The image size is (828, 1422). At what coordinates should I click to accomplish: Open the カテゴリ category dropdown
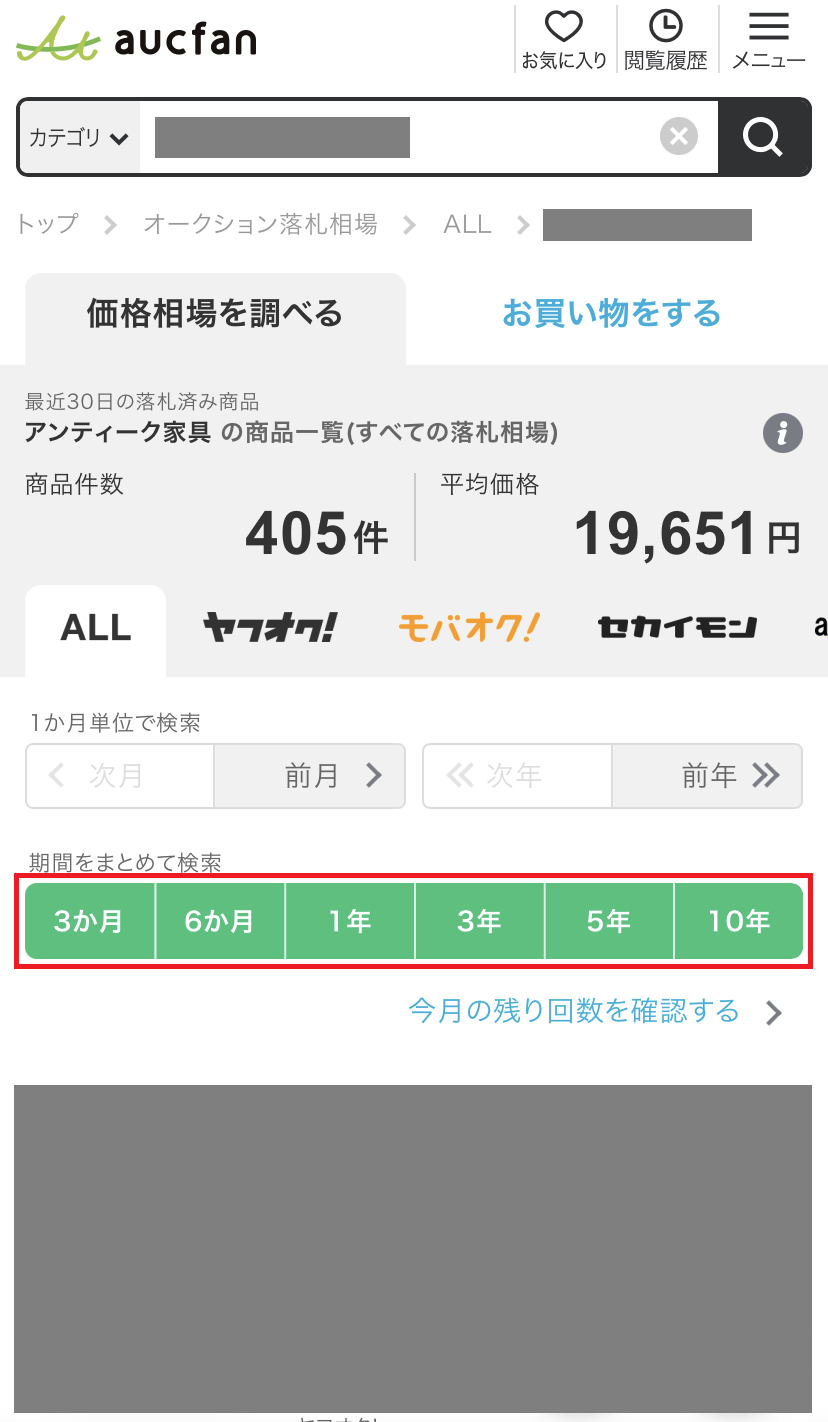pos(78,136)
